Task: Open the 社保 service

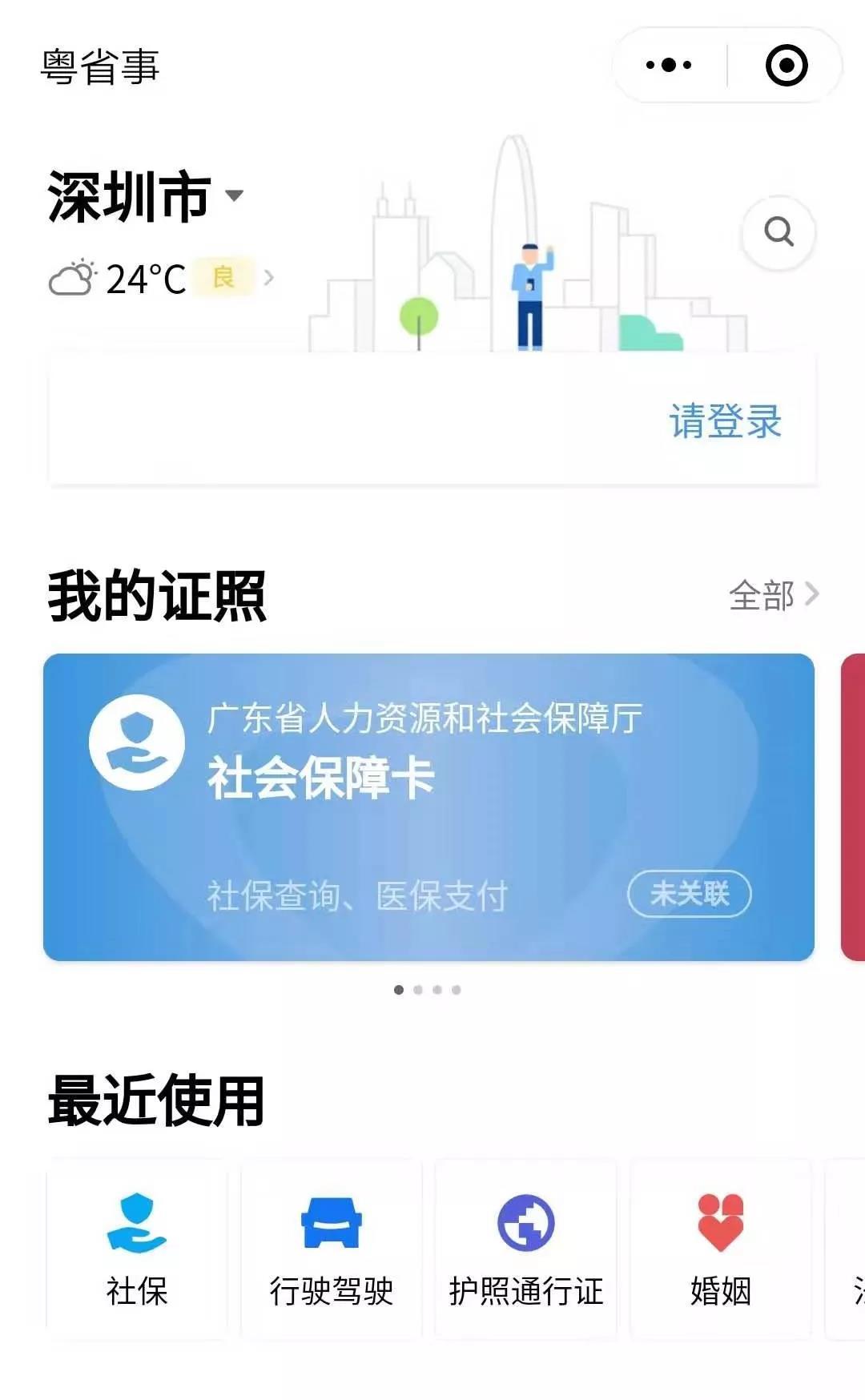Action: coord(137,1248)
